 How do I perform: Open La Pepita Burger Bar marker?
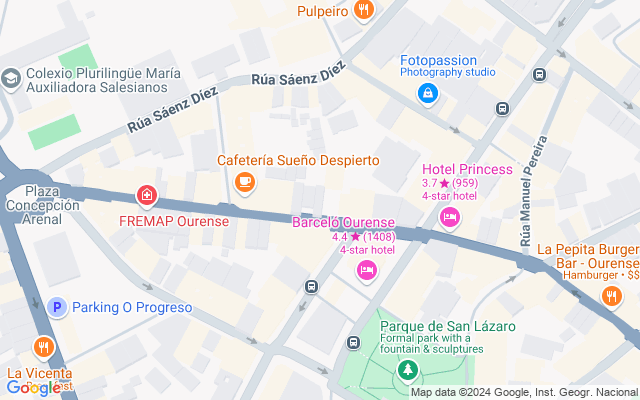pyautogui.click(x=611, y=295)
